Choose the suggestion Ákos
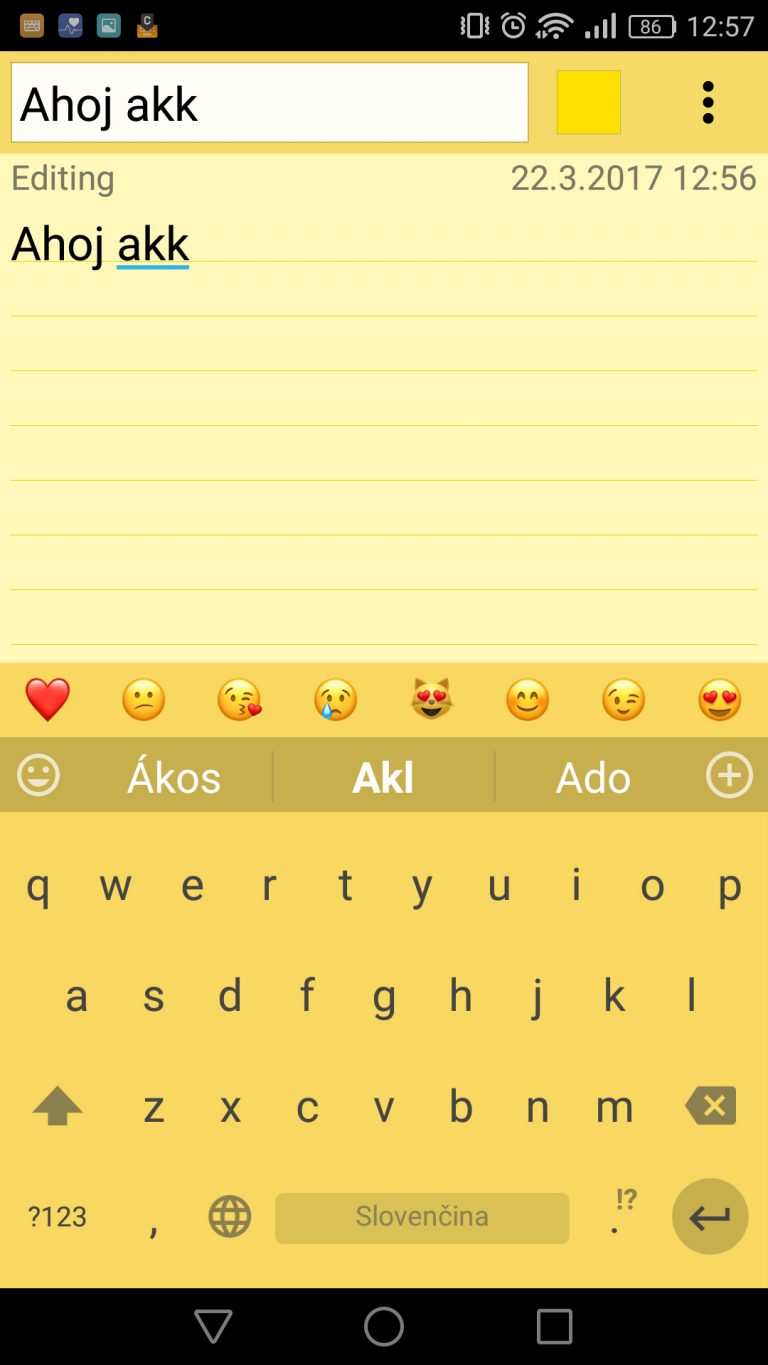 coord(174,777)
